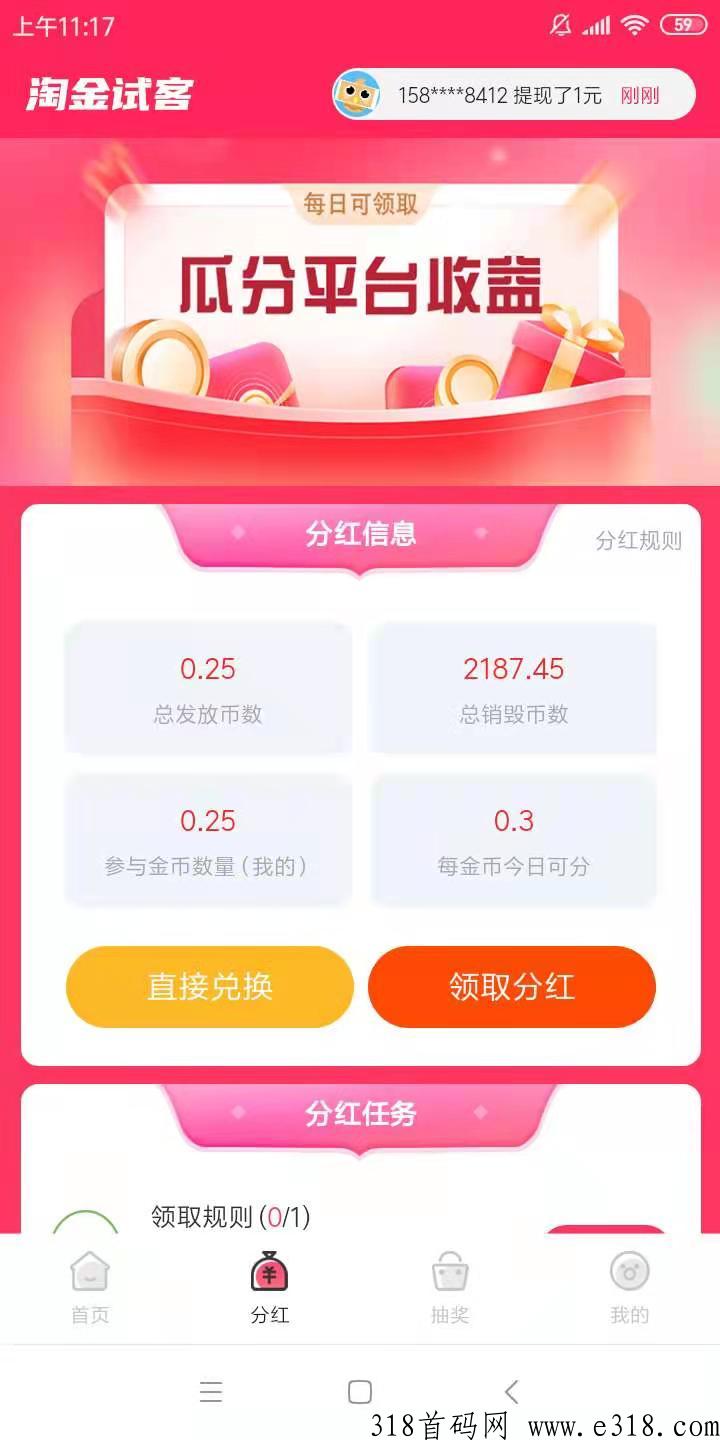Open the 瓜分平台收益 banner
The height and width of the screenshot is (1440, 720).
360,312
